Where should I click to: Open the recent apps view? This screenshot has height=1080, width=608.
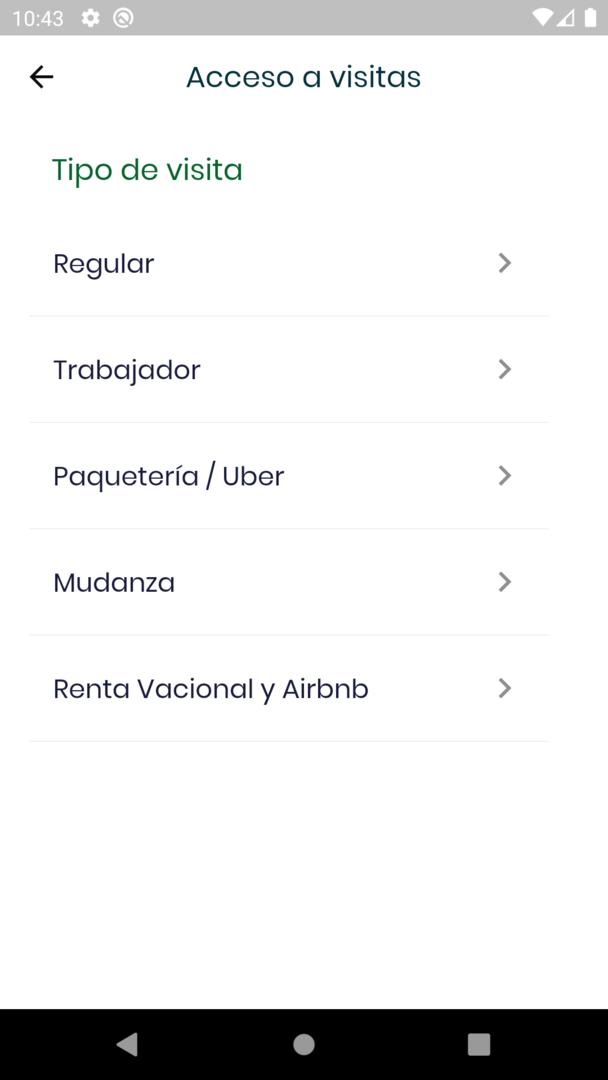[x=479, y=1044]
